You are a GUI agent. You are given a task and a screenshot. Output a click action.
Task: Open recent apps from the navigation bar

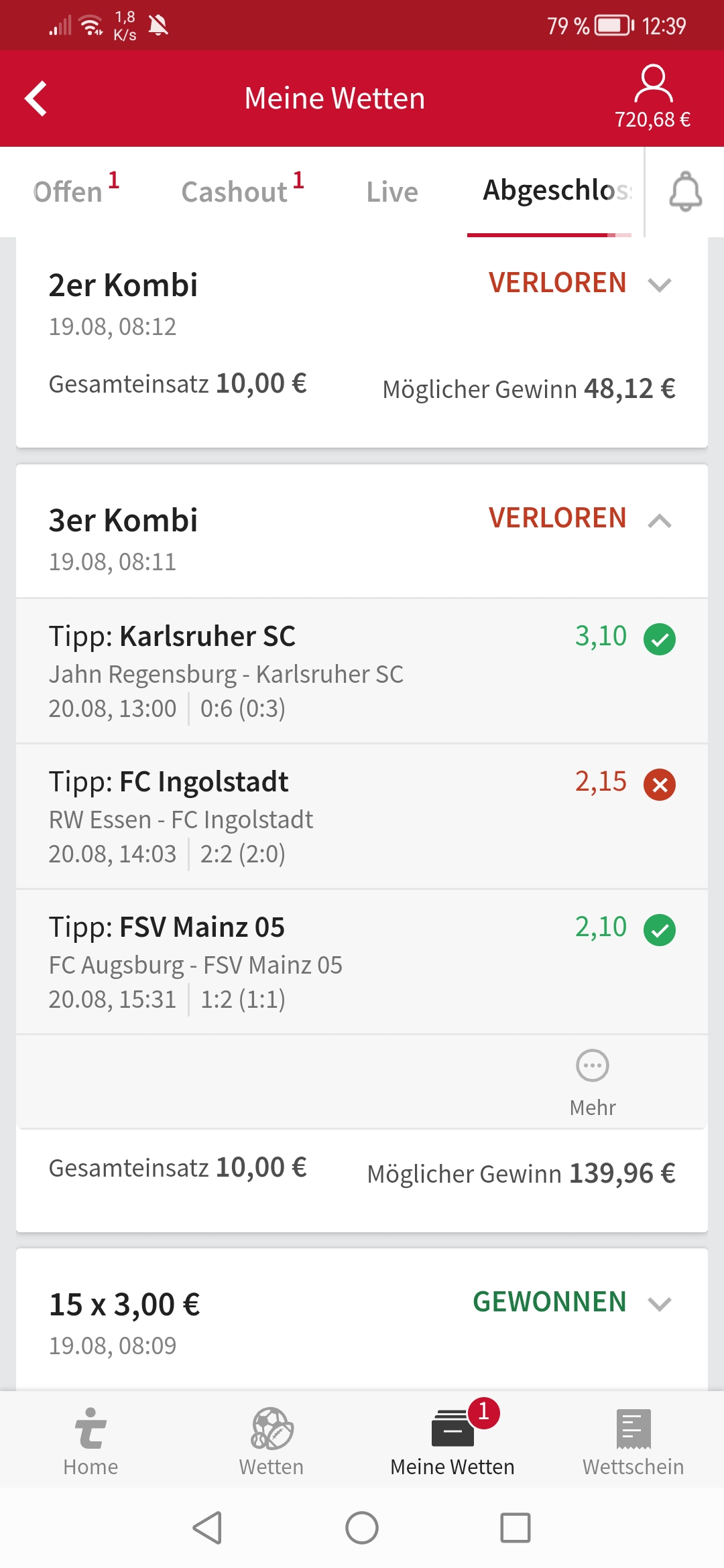(516, 1528)
